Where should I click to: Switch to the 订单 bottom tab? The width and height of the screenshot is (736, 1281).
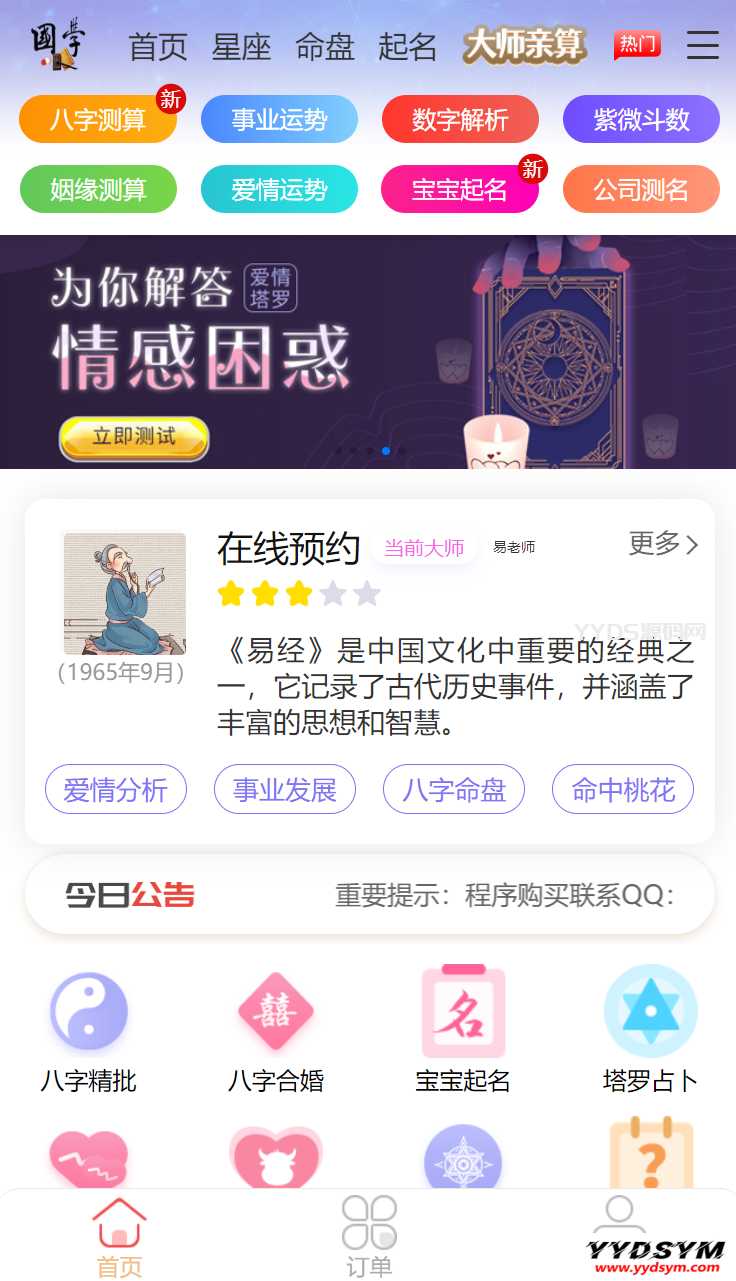point(369,1237)
